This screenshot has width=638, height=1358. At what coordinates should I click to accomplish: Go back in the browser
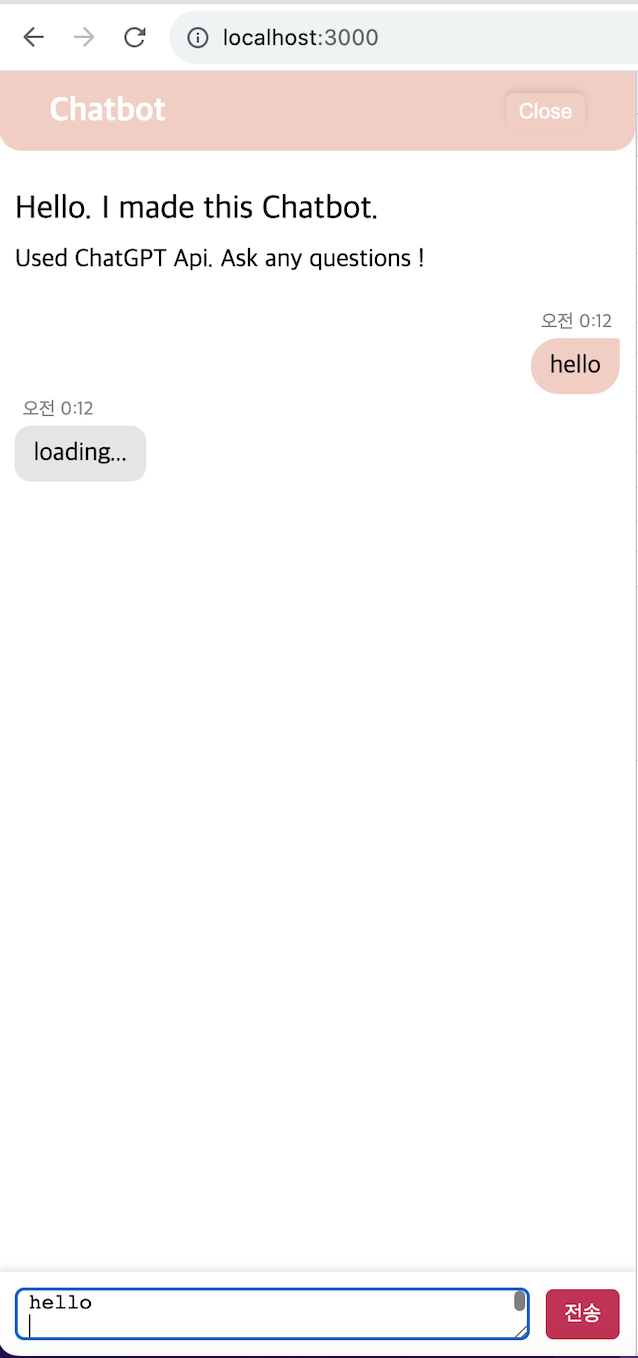[x=34, y=38]
